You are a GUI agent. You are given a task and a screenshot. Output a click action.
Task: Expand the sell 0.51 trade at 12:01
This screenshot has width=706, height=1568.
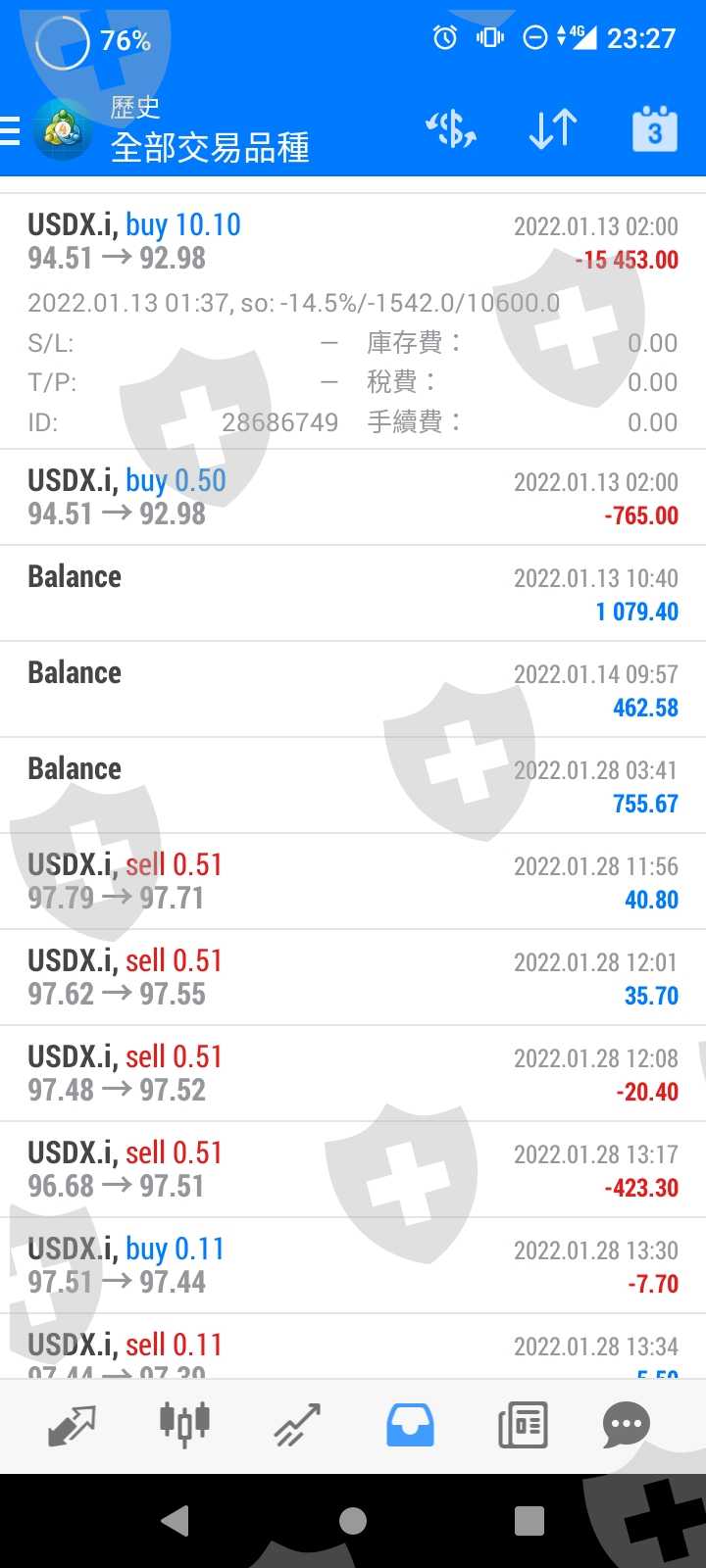[x=353, y=977]
